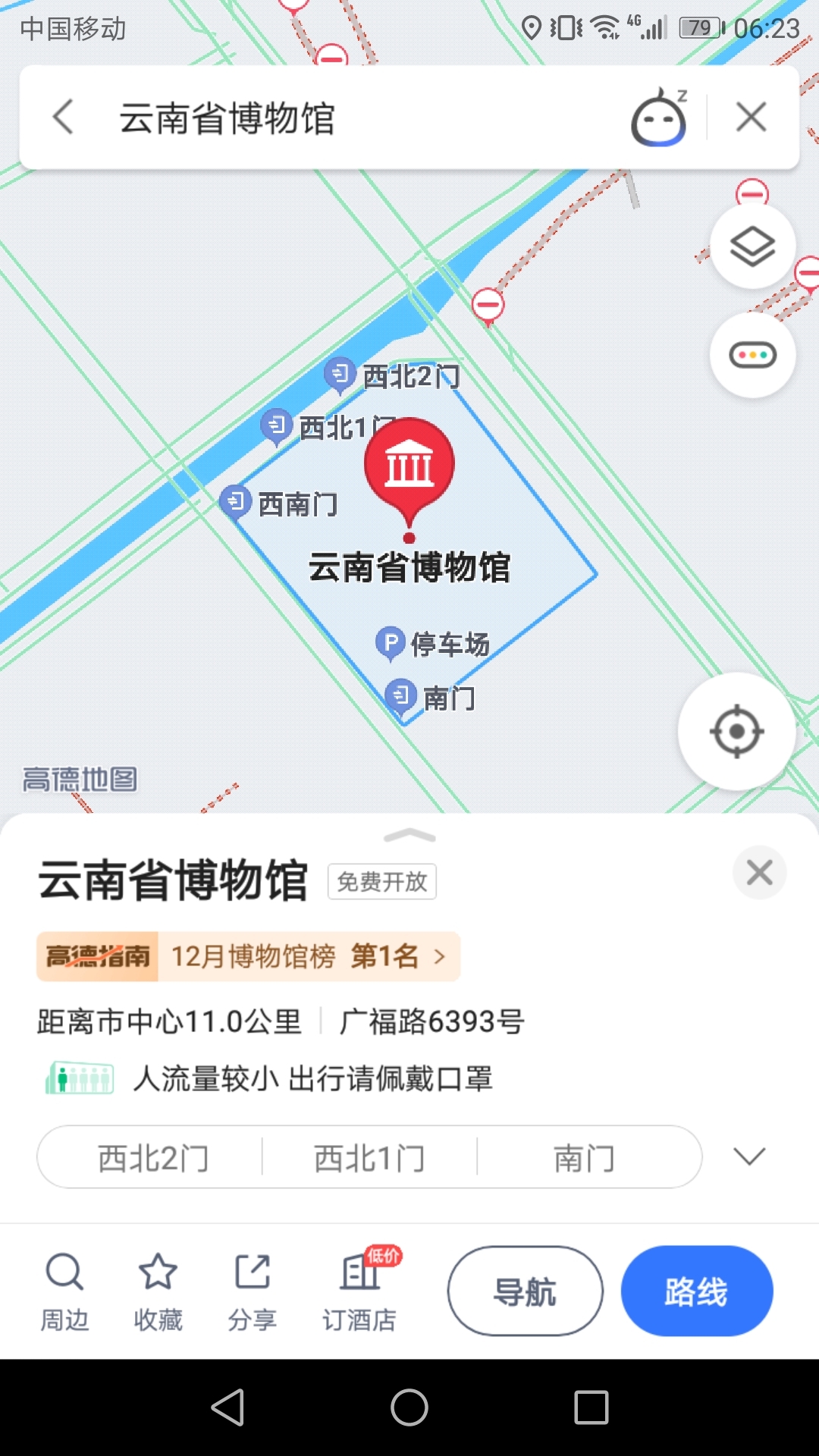Open the voice assistant robot icon

[x=659, y=118]
